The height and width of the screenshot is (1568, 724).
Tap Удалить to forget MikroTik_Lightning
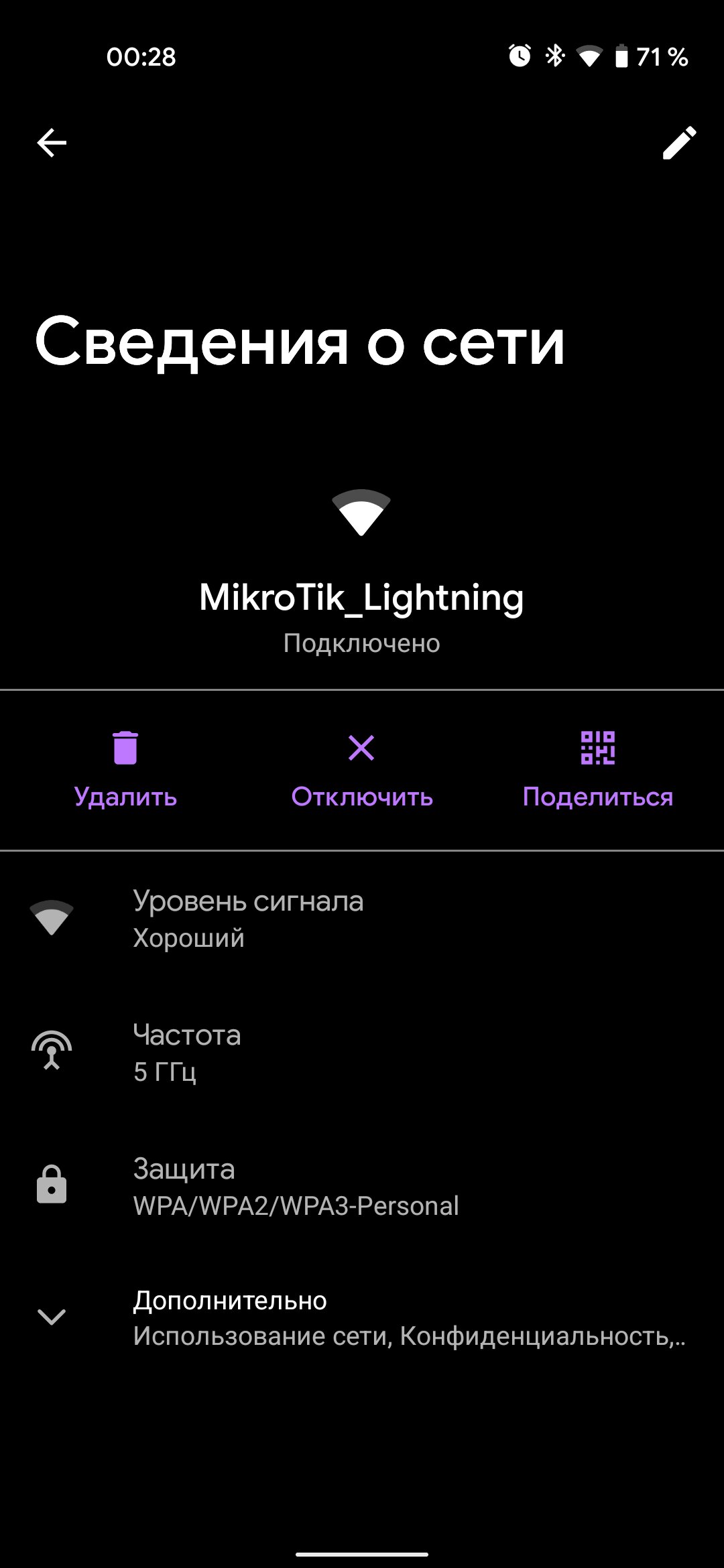tap(125, 770)
